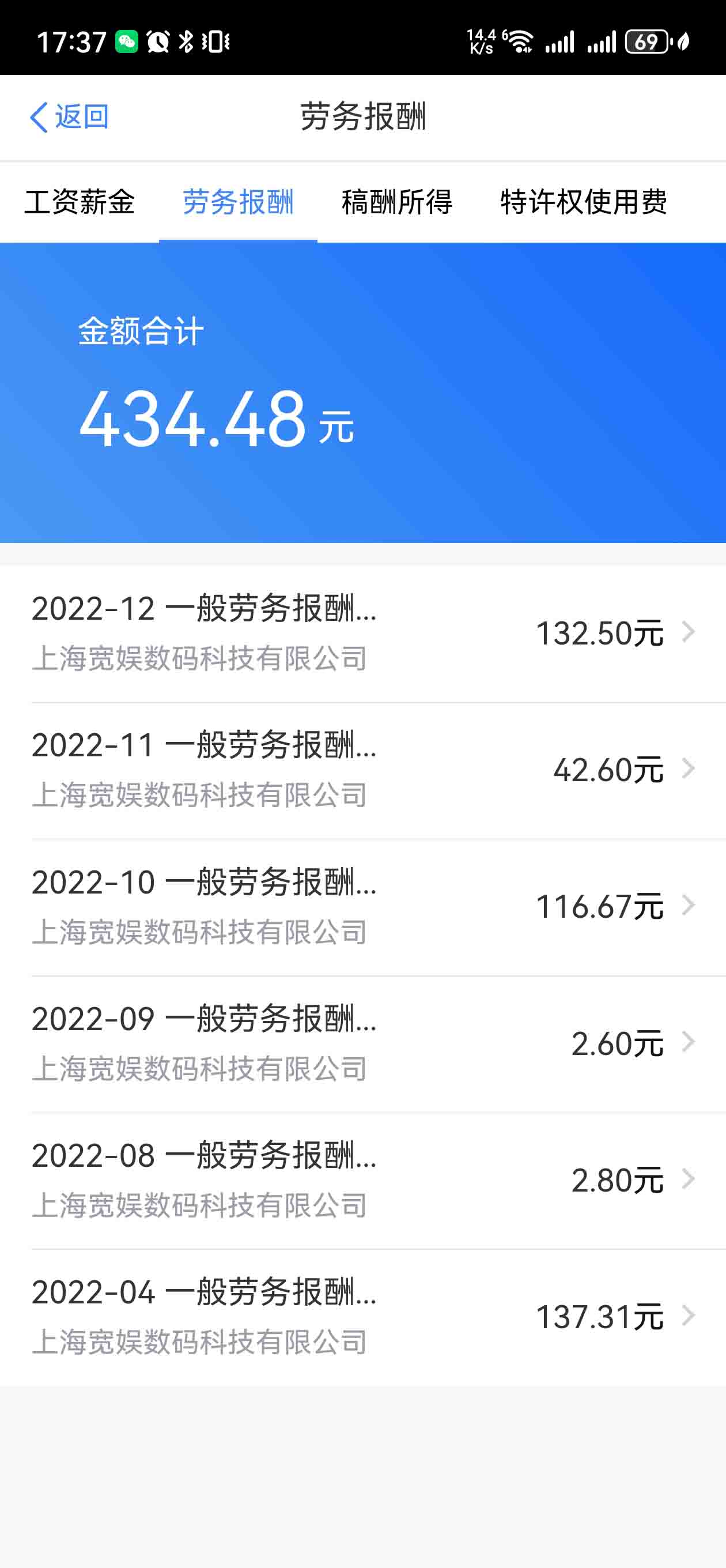Open the 2022-08 entry of 2.80元

coord(362,1179)
